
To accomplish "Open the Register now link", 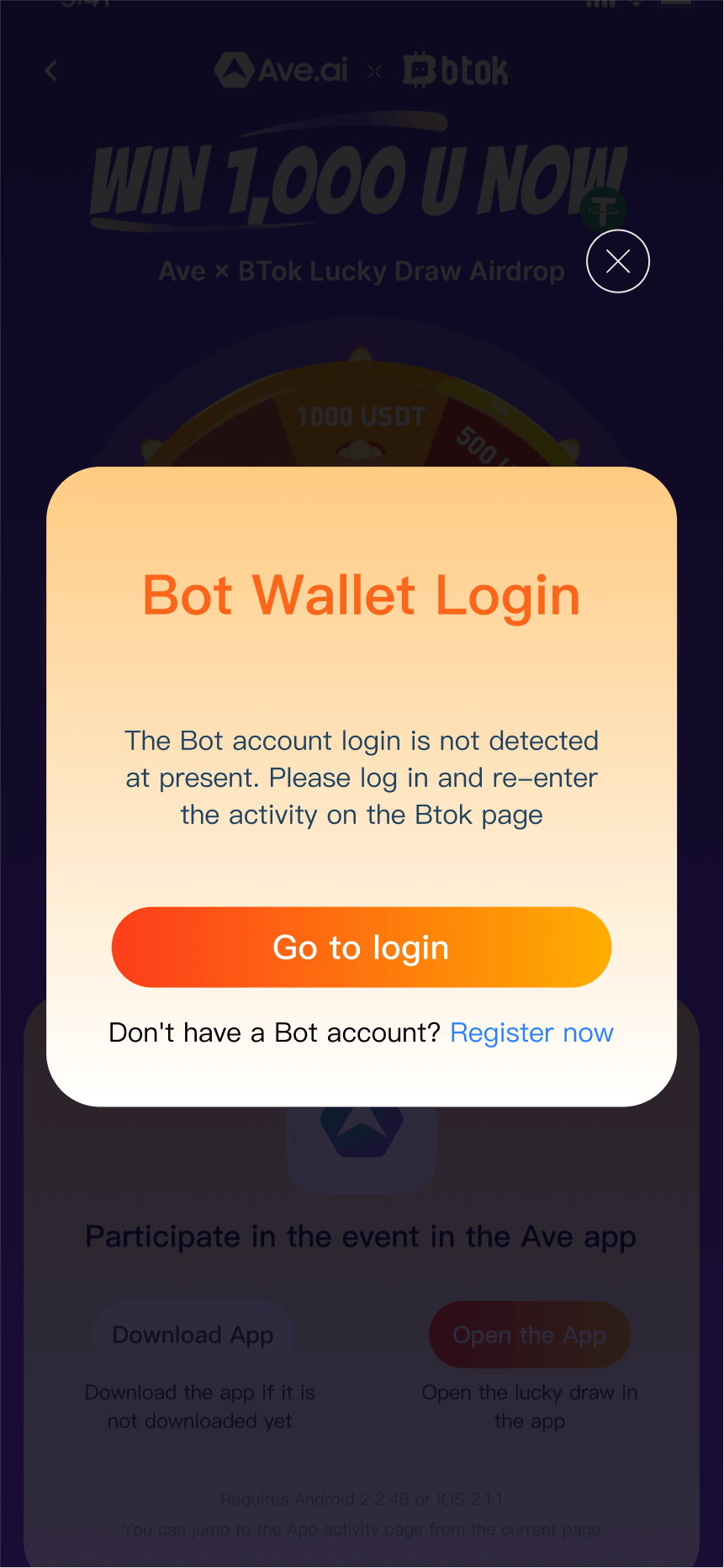I will [531, 1032].
